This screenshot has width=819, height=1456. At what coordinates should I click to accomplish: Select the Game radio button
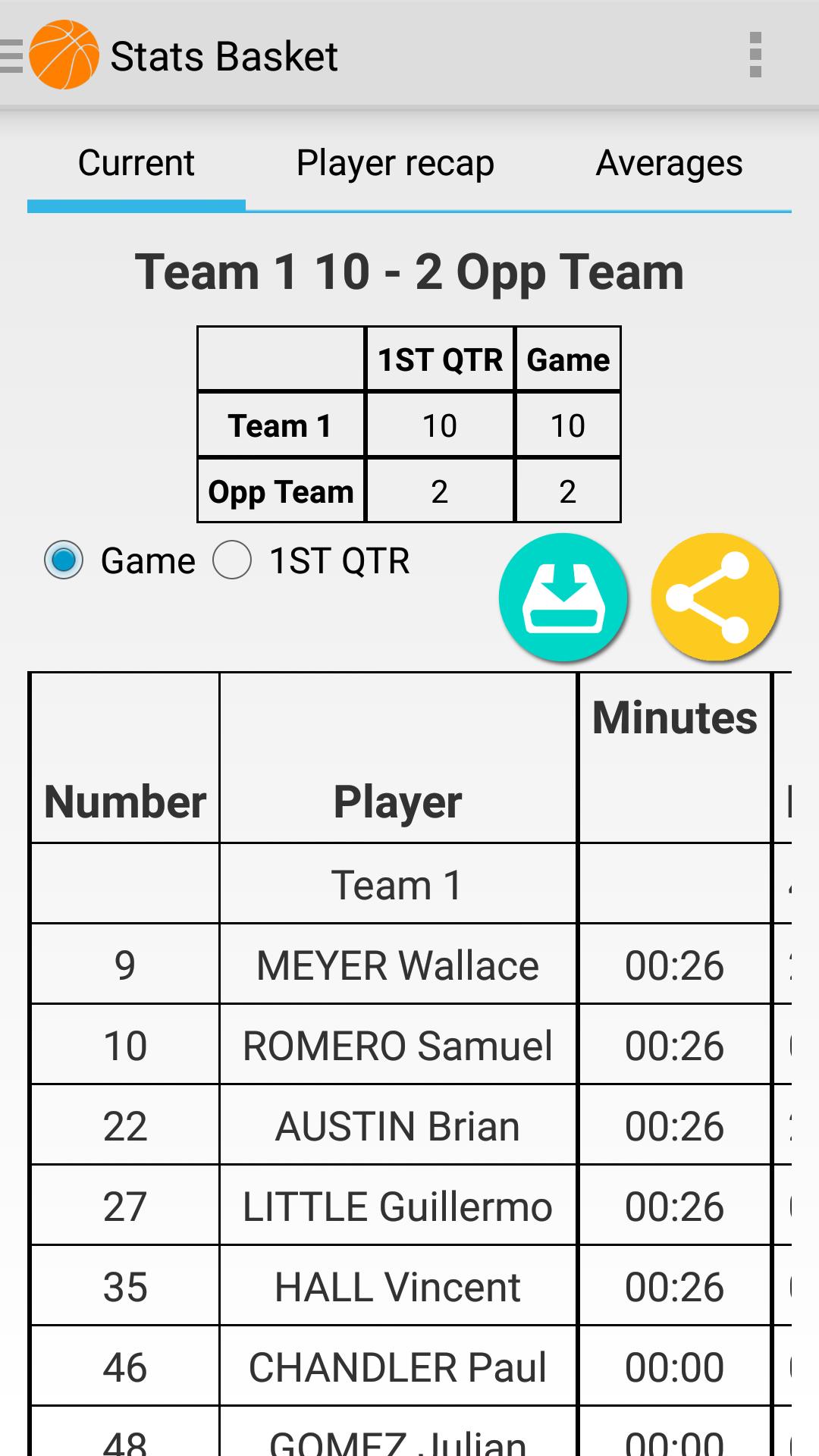[64, 560]
